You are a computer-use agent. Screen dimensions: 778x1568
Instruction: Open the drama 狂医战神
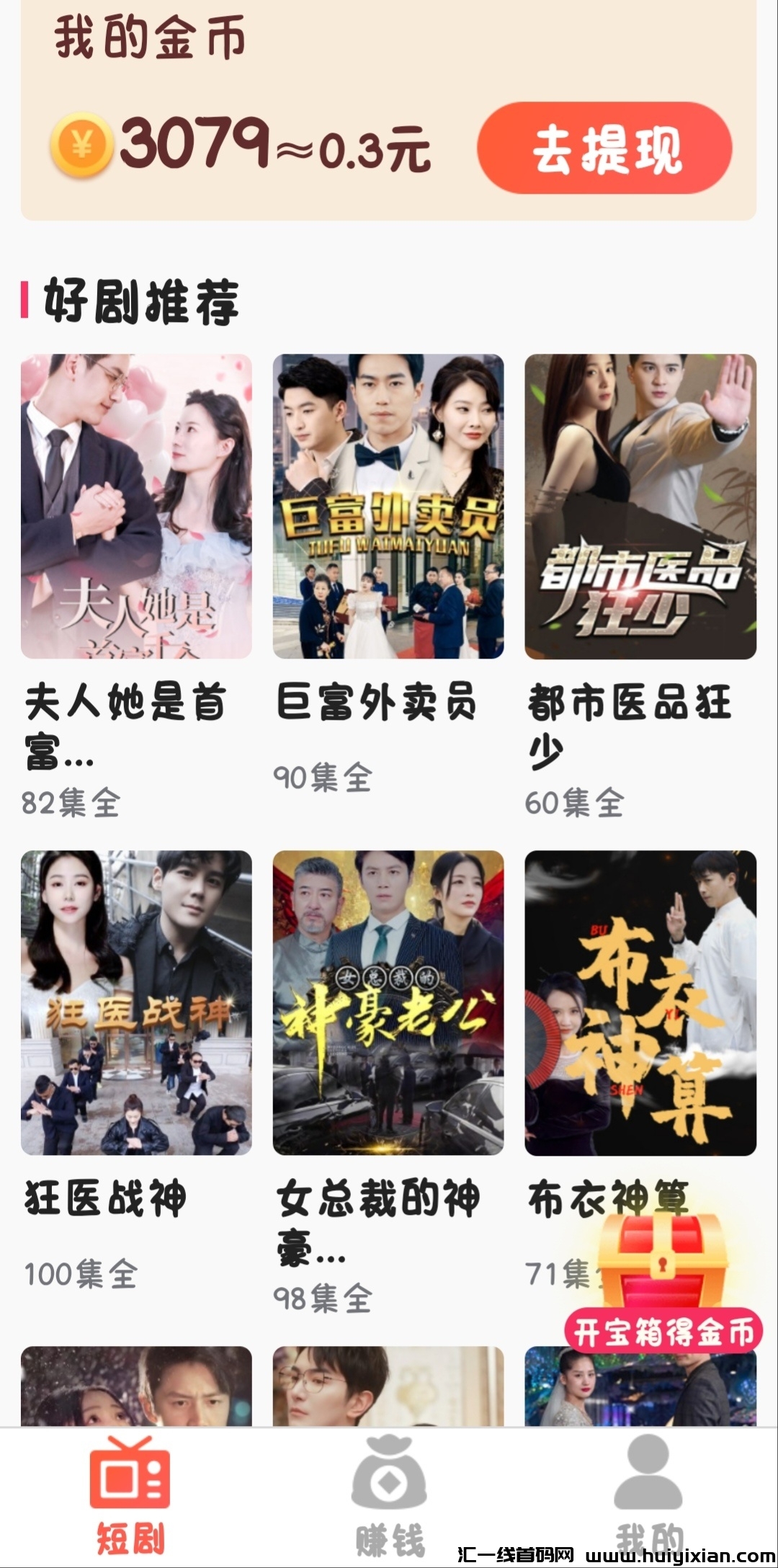coord(136,1002)
